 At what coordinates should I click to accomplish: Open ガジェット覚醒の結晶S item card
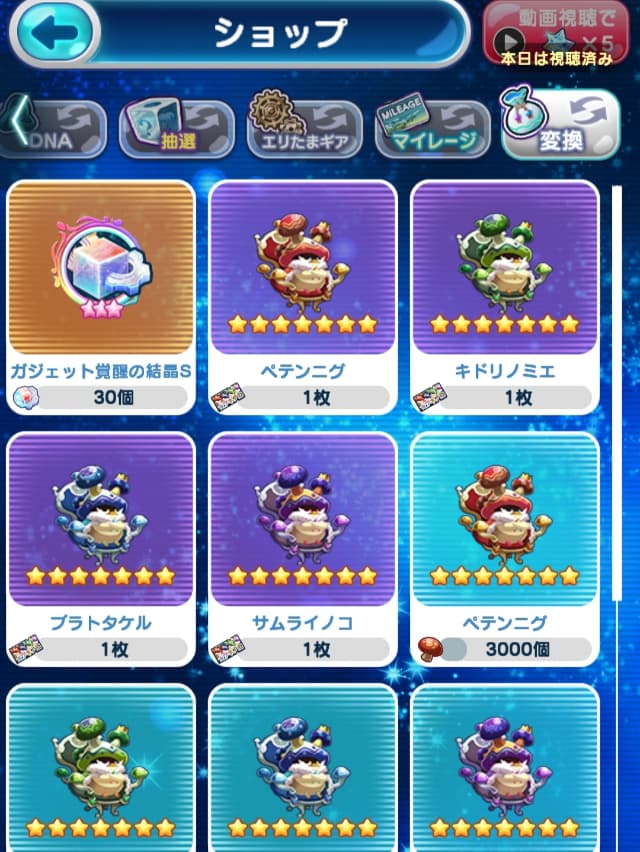pos(101,295)
